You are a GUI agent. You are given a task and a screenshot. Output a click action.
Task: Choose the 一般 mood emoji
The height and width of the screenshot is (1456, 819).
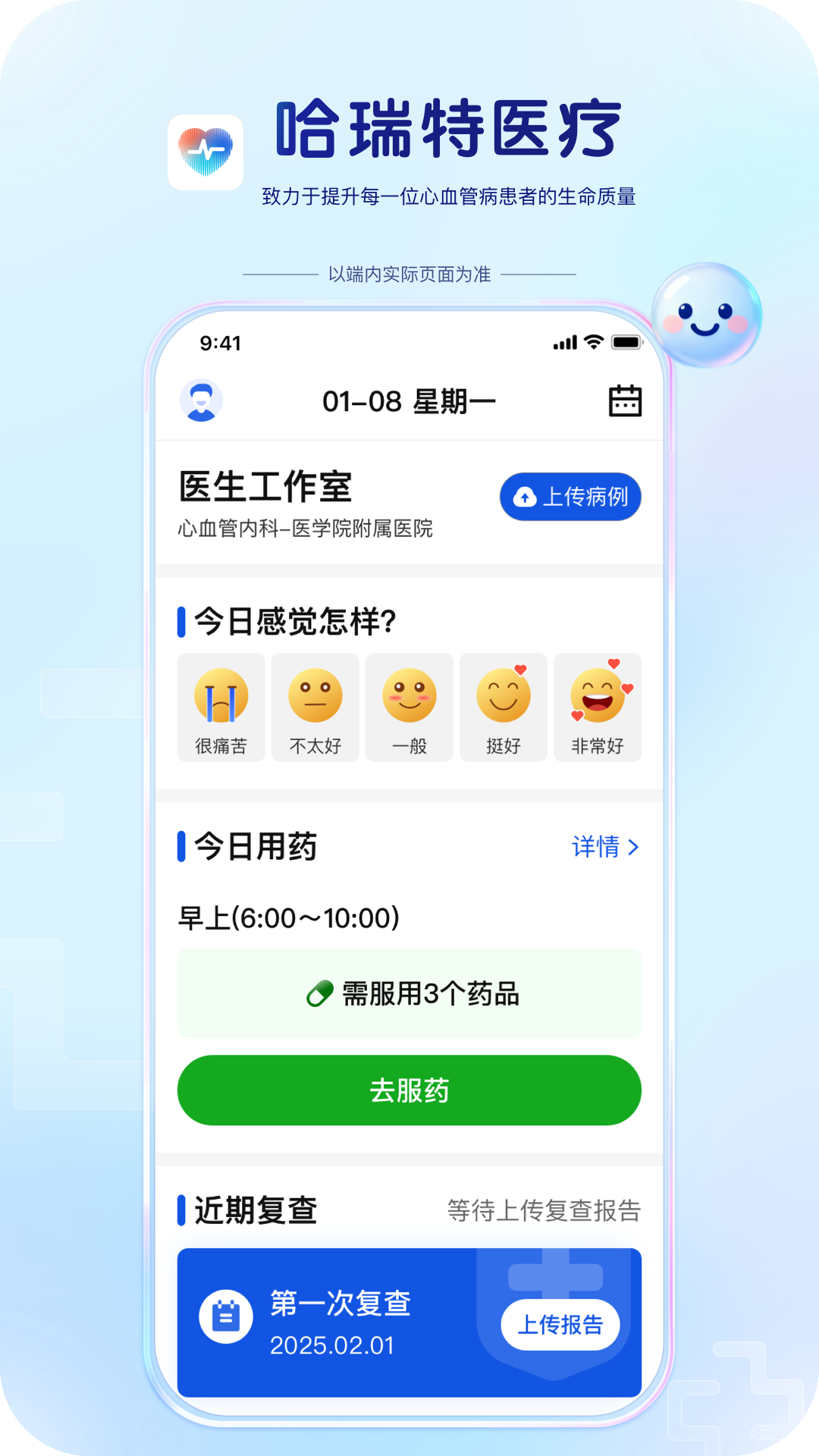click(409, 705)
